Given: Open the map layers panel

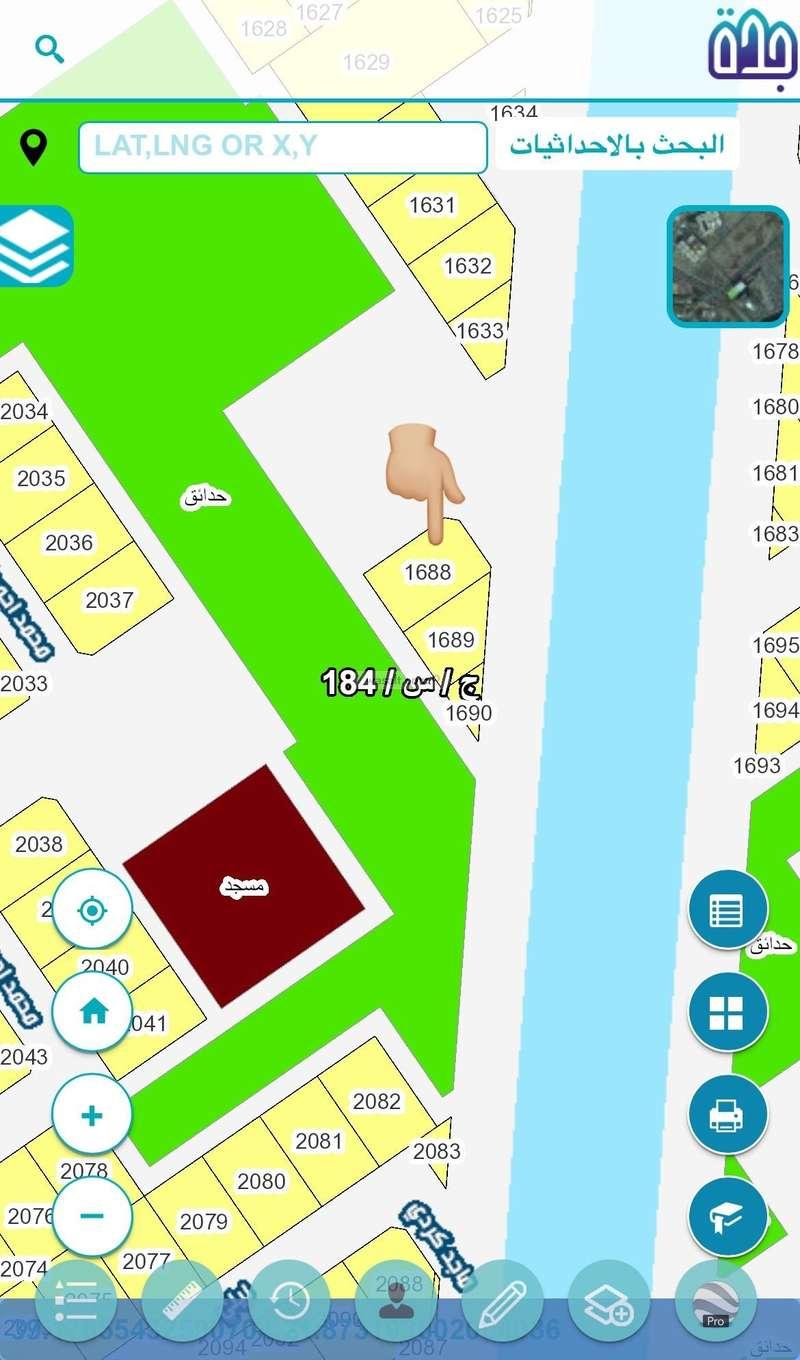Looking at the screenshot, I should coord(35,246).
